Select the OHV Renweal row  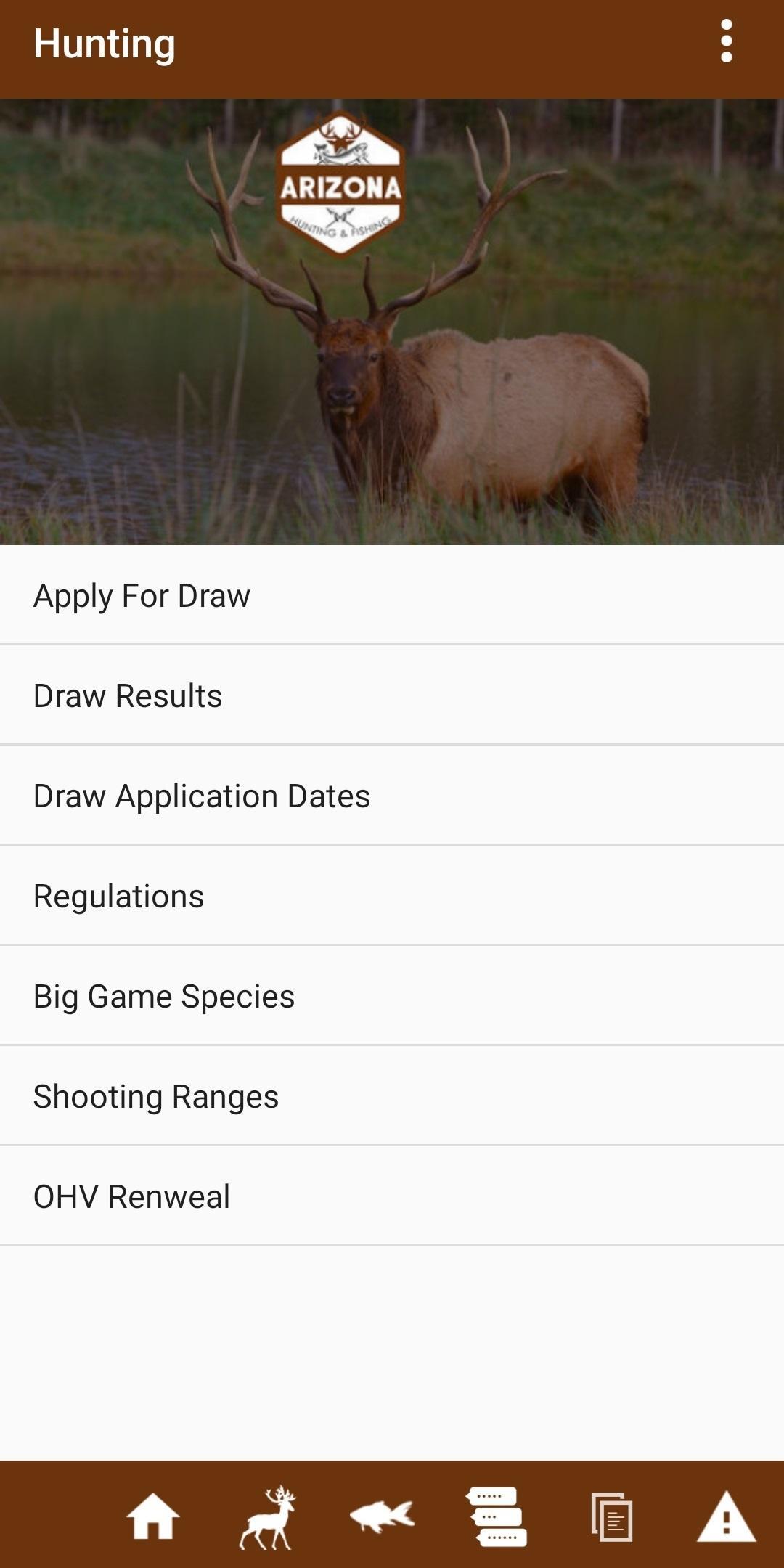392,1196
